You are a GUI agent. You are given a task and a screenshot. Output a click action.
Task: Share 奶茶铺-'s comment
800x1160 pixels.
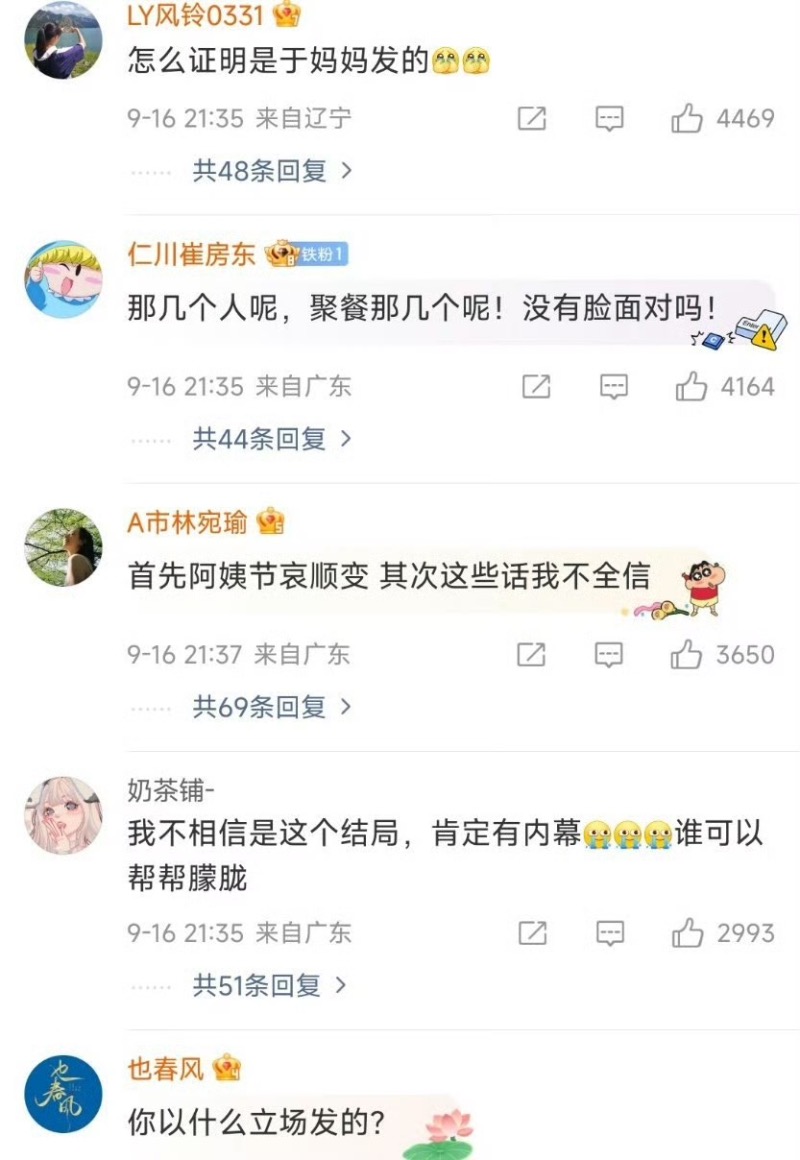532,934
